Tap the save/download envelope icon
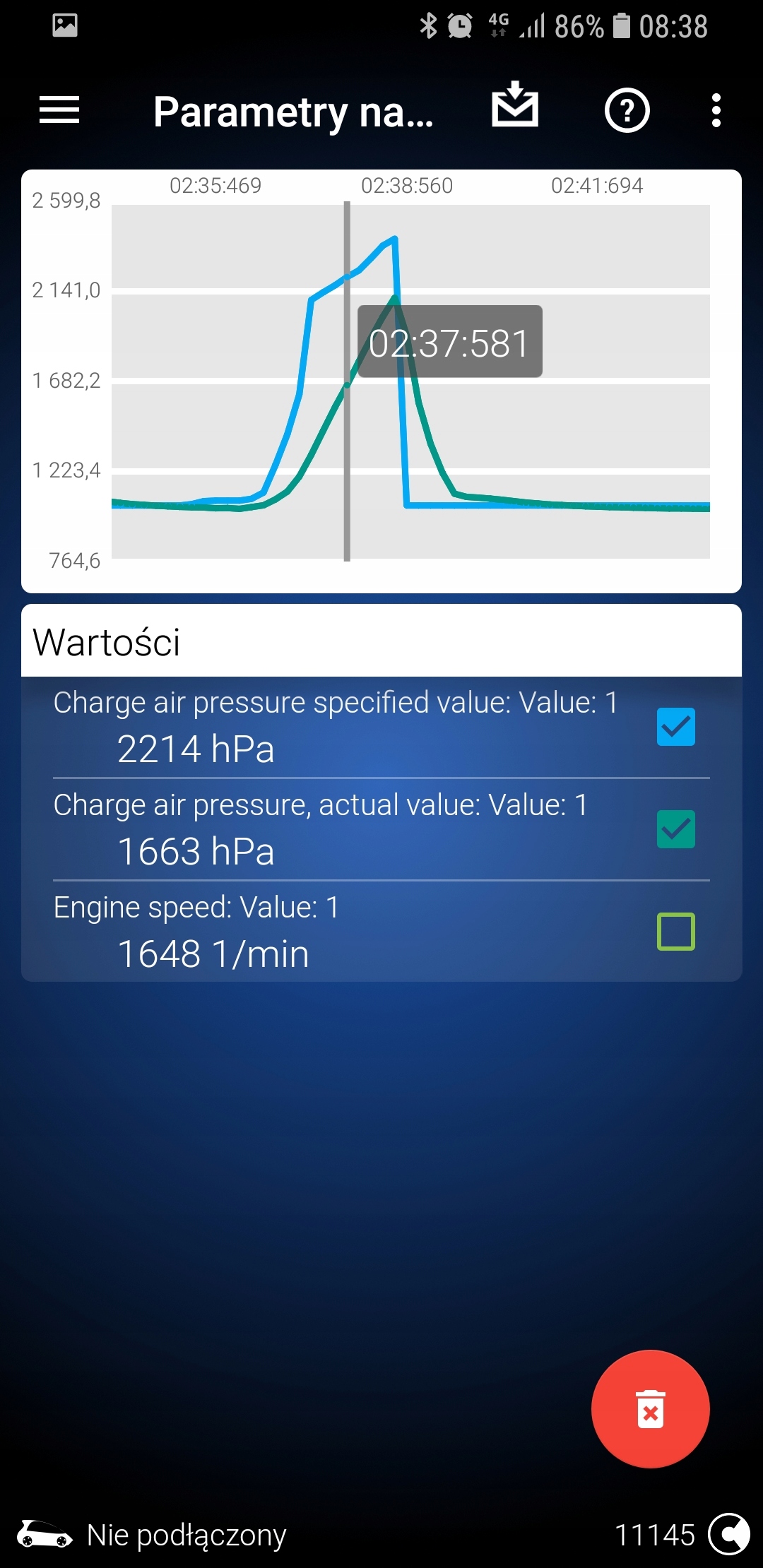The width and height of the screenshot is (763, 1568). click(515, 106)
